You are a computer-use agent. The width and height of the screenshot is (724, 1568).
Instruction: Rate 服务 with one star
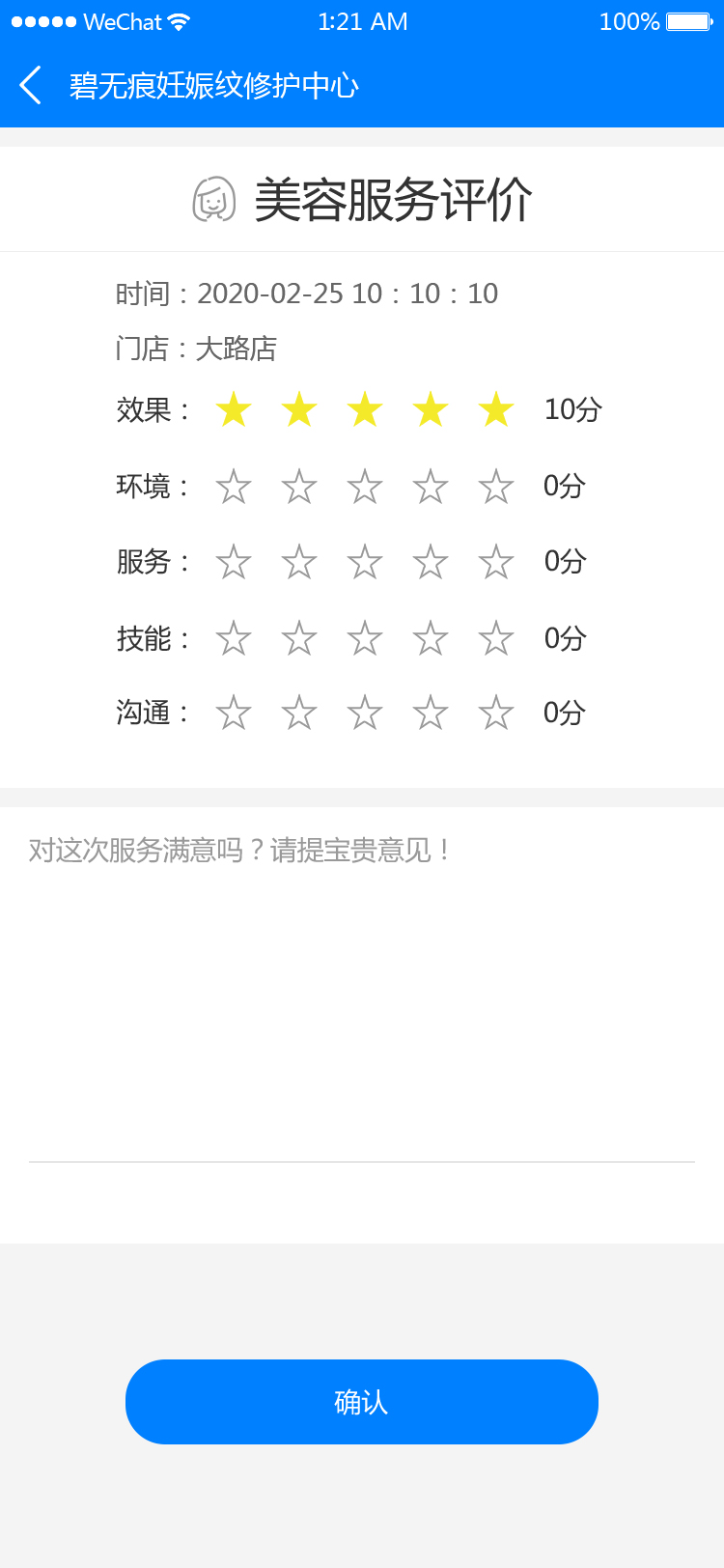click(234, 561)
